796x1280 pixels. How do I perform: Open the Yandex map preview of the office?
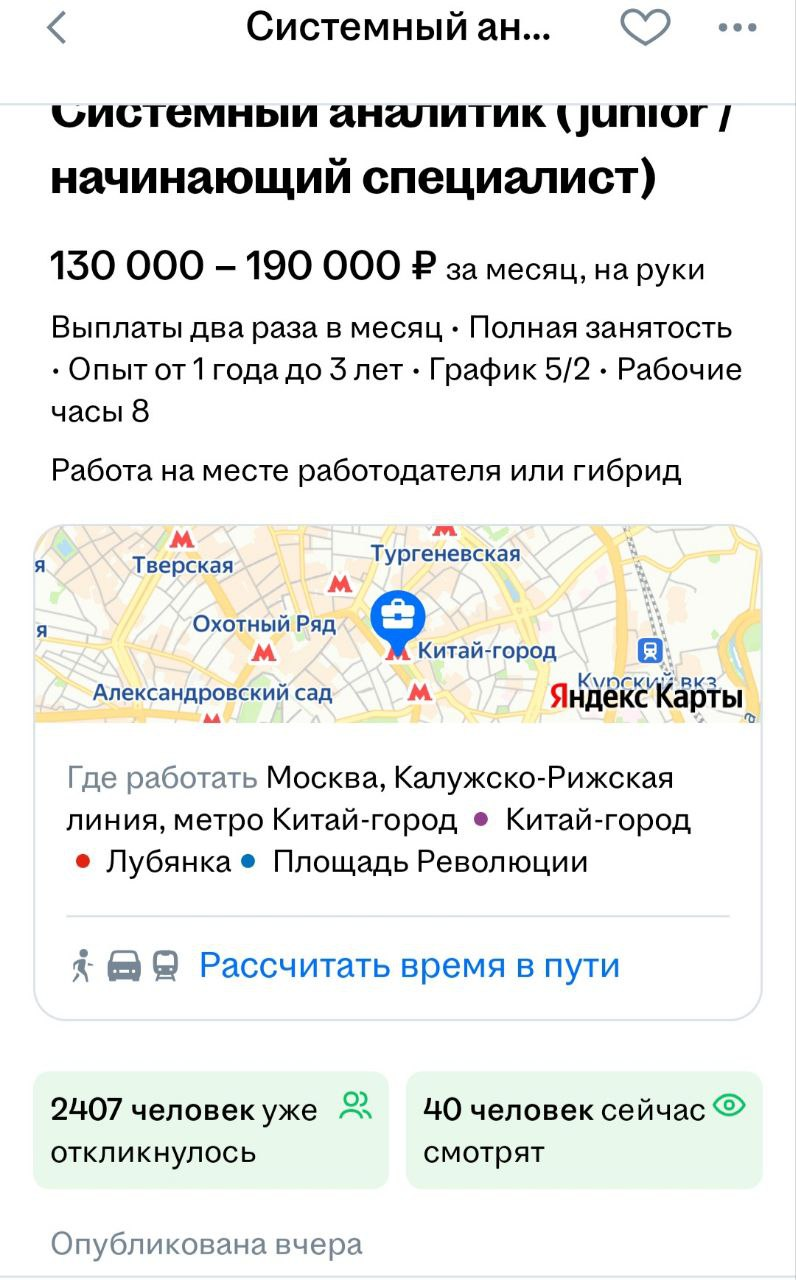[x=398, y=624]
